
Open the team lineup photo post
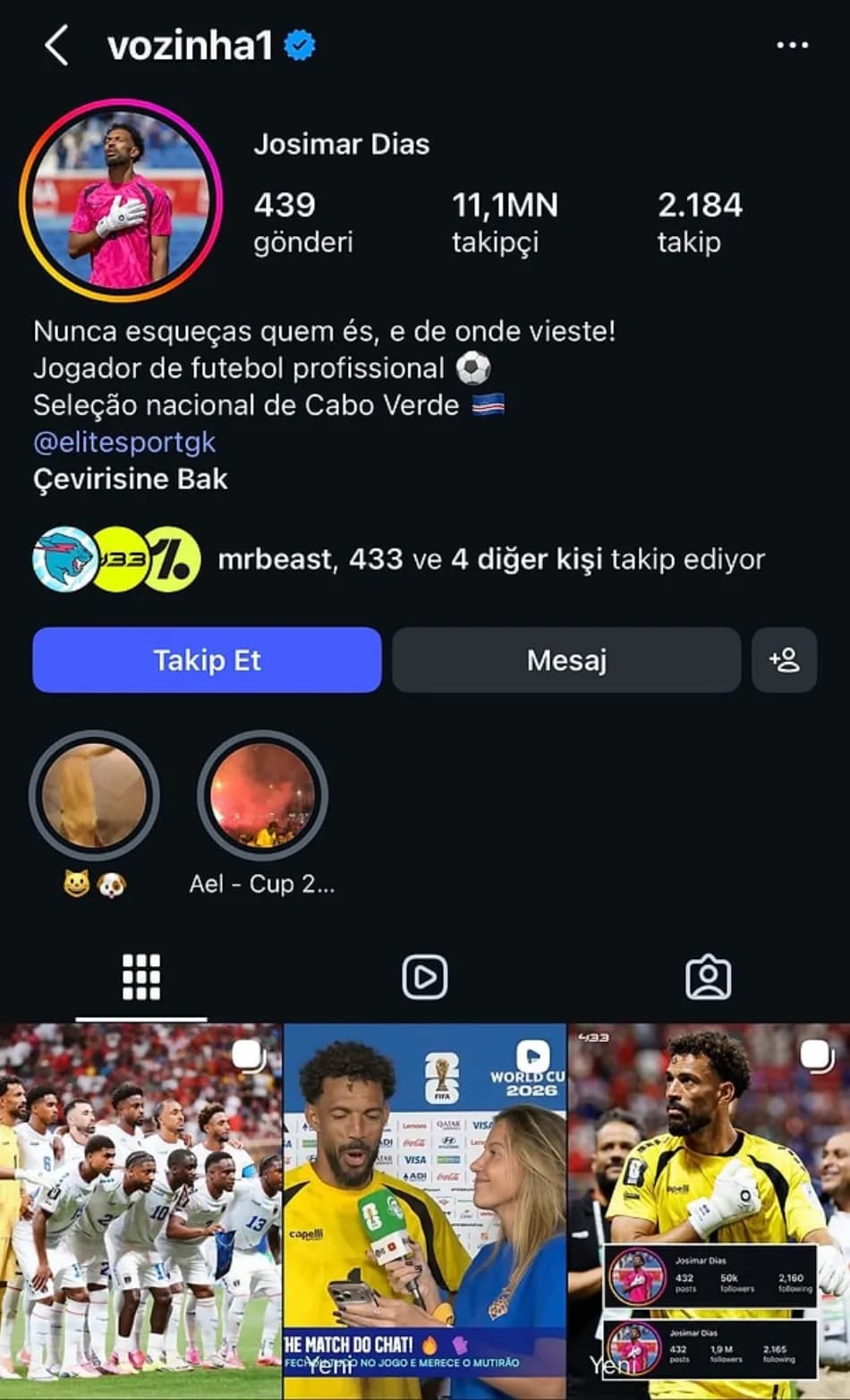[x=140, y=1211]
